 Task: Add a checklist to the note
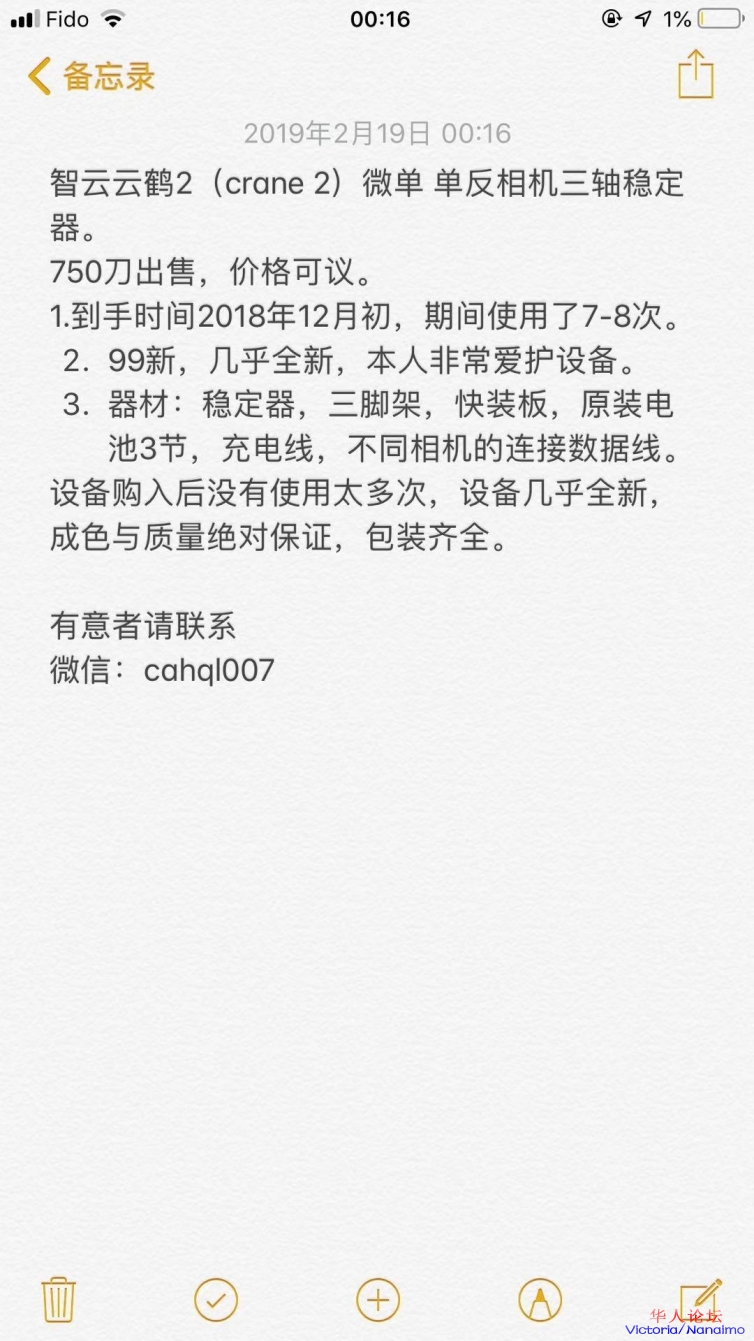tap(216, 1299)
